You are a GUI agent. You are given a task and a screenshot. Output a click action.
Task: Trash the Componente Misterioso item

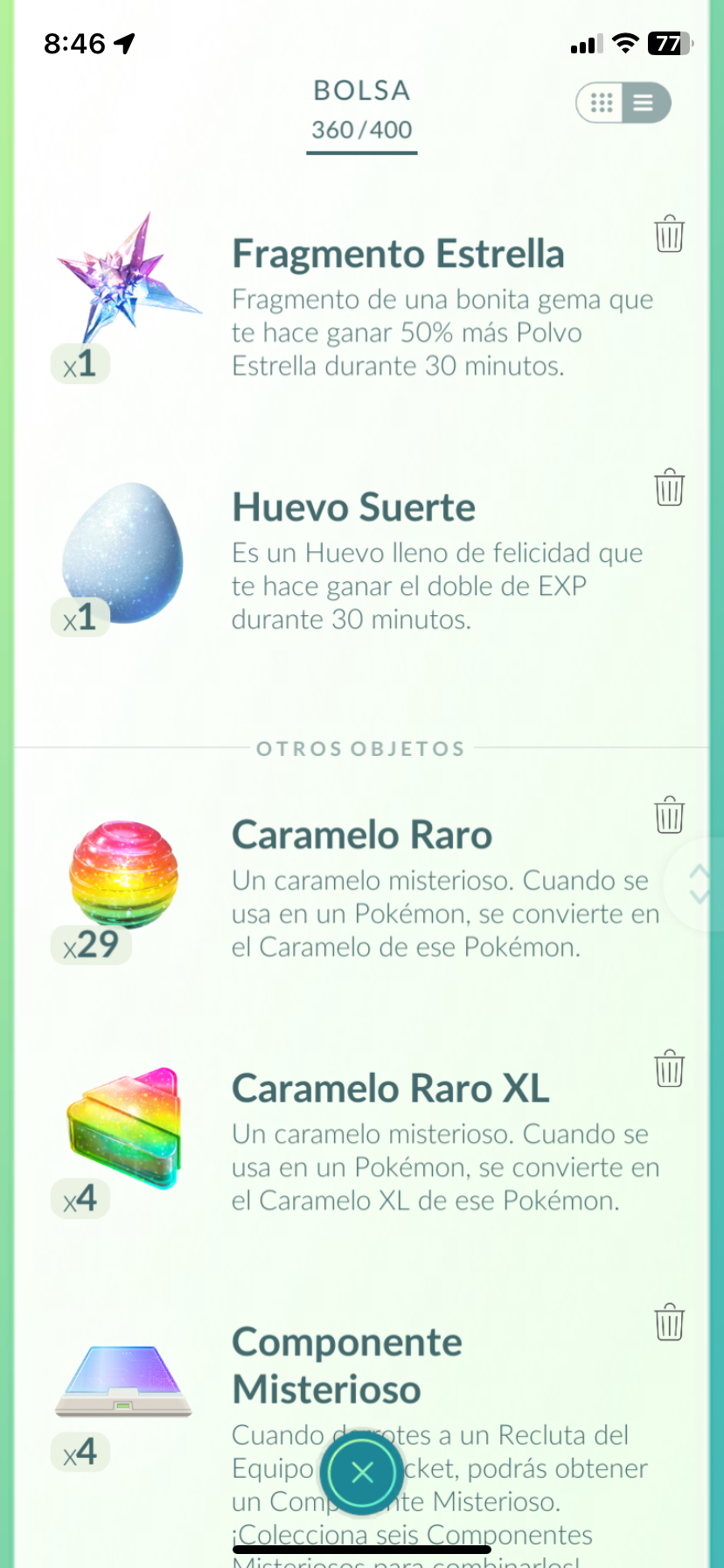(x=669, y=1322)
